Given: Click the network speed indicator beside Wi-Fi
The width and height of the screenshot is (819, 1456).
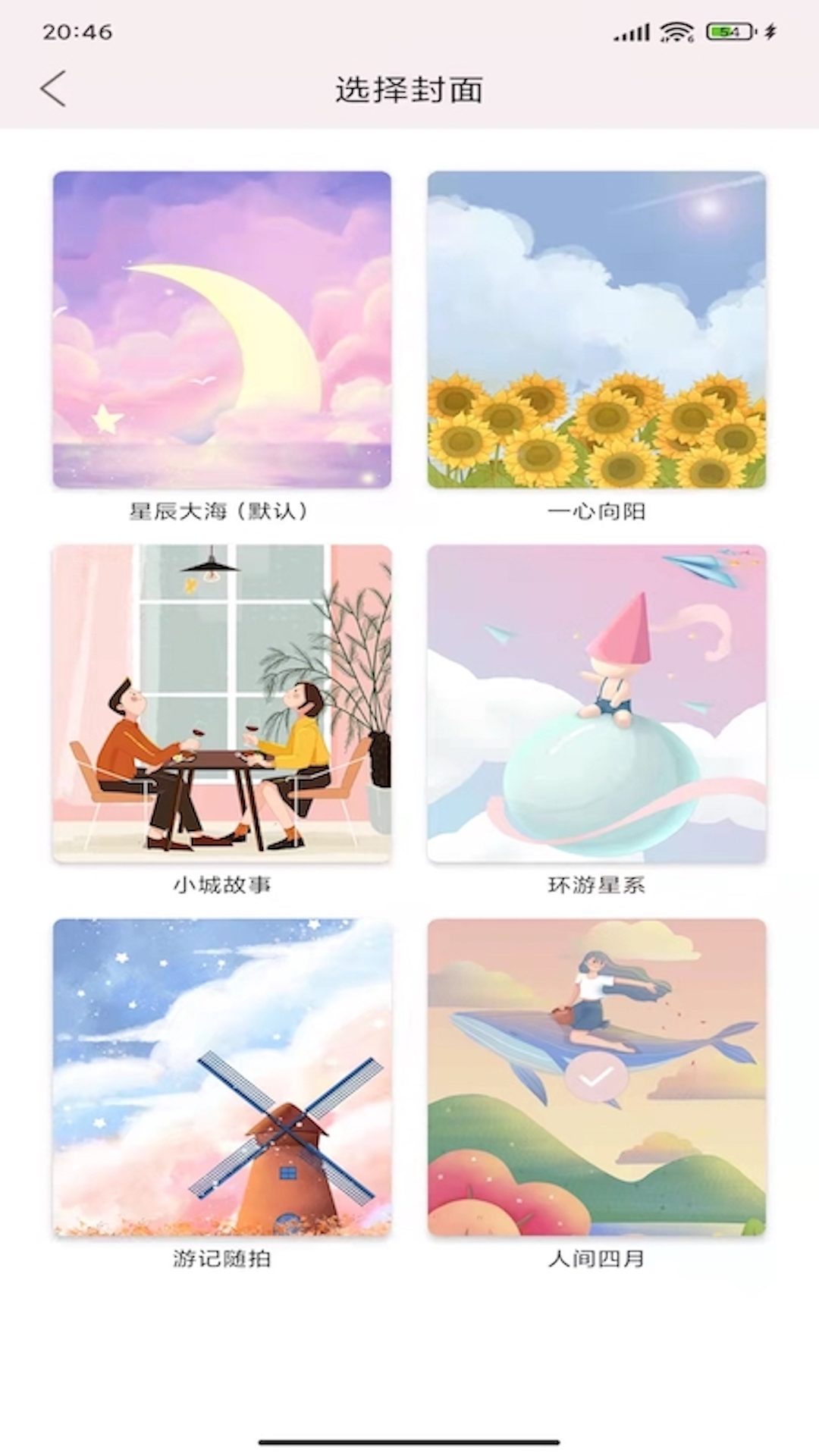Looking at the screenshot, I should click(x=689, y=38).
